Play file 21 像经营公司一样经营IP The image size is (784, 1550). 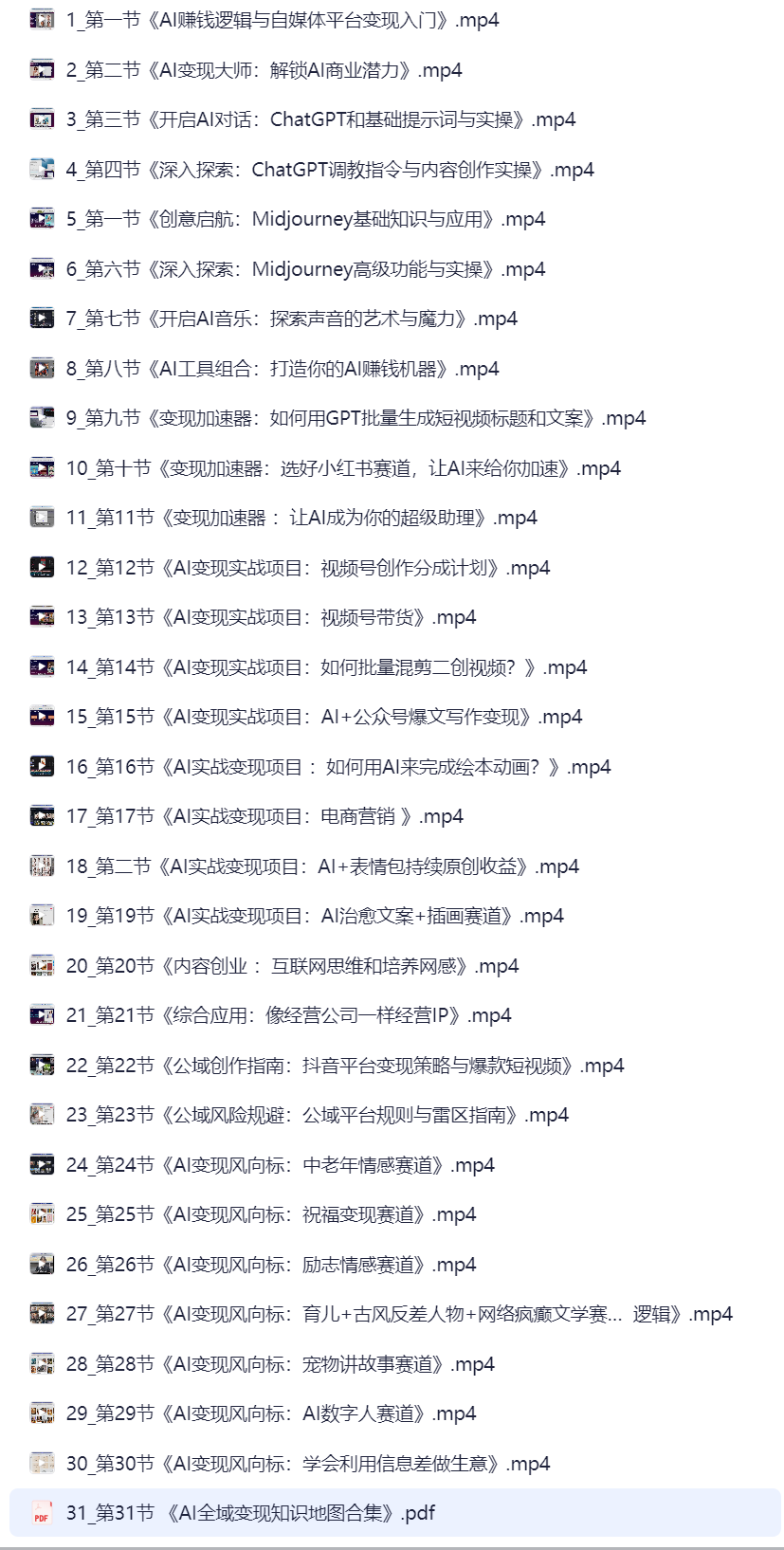pyautogui.click(x=288, y=1015)
